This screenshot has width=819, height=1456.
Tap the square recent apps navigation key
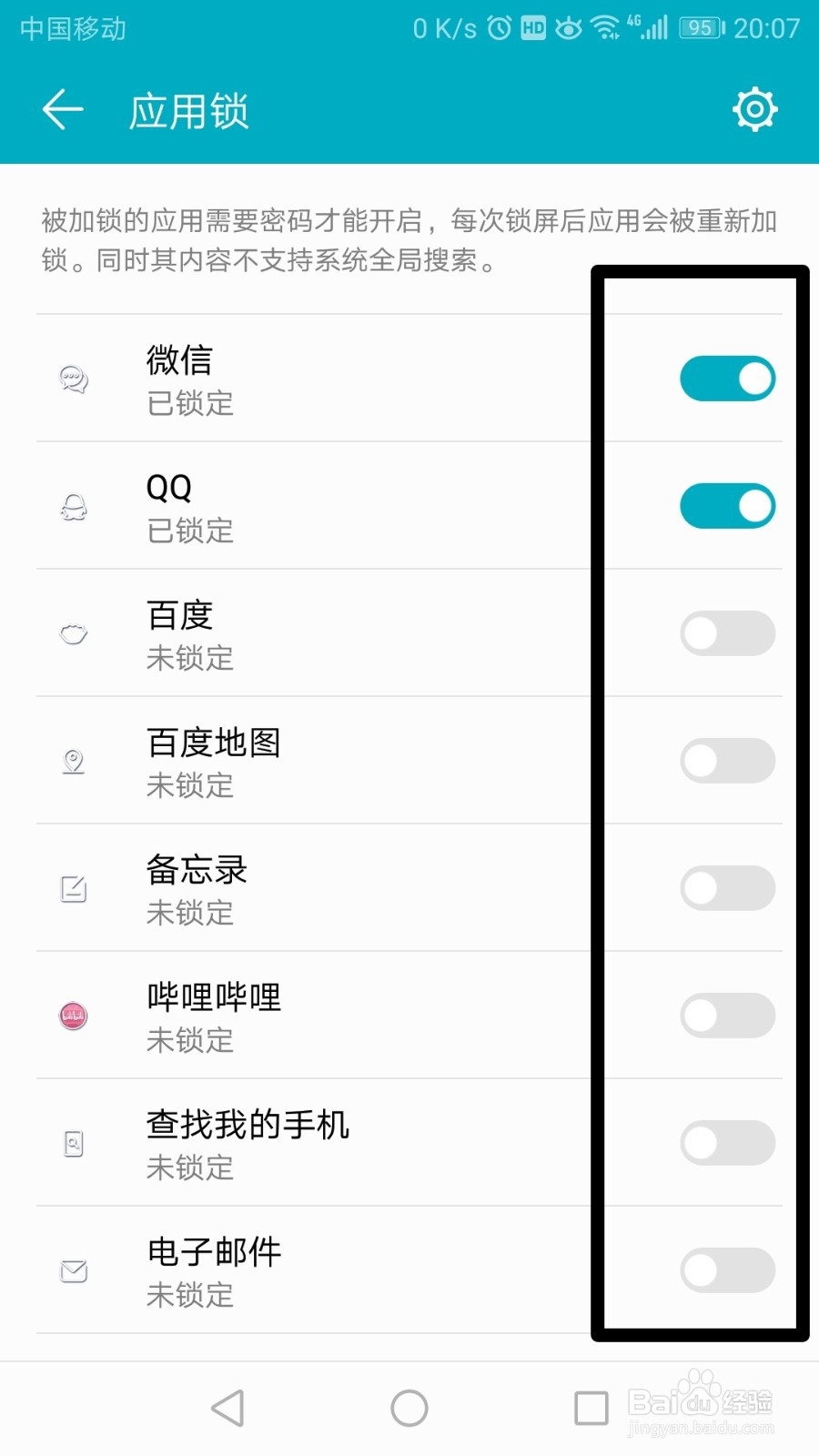coord(591,1406)
